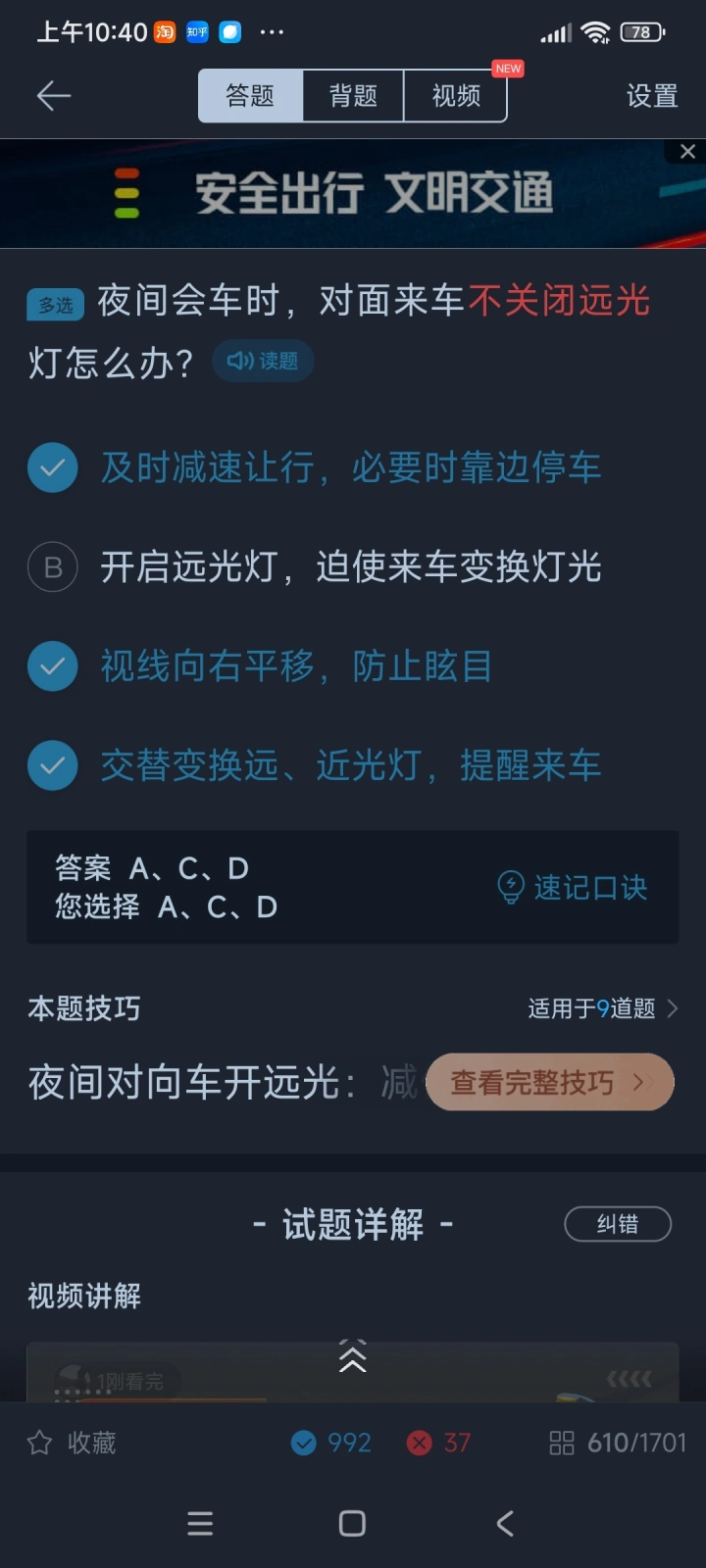Switch to the 背题 tab

[353, 95]
